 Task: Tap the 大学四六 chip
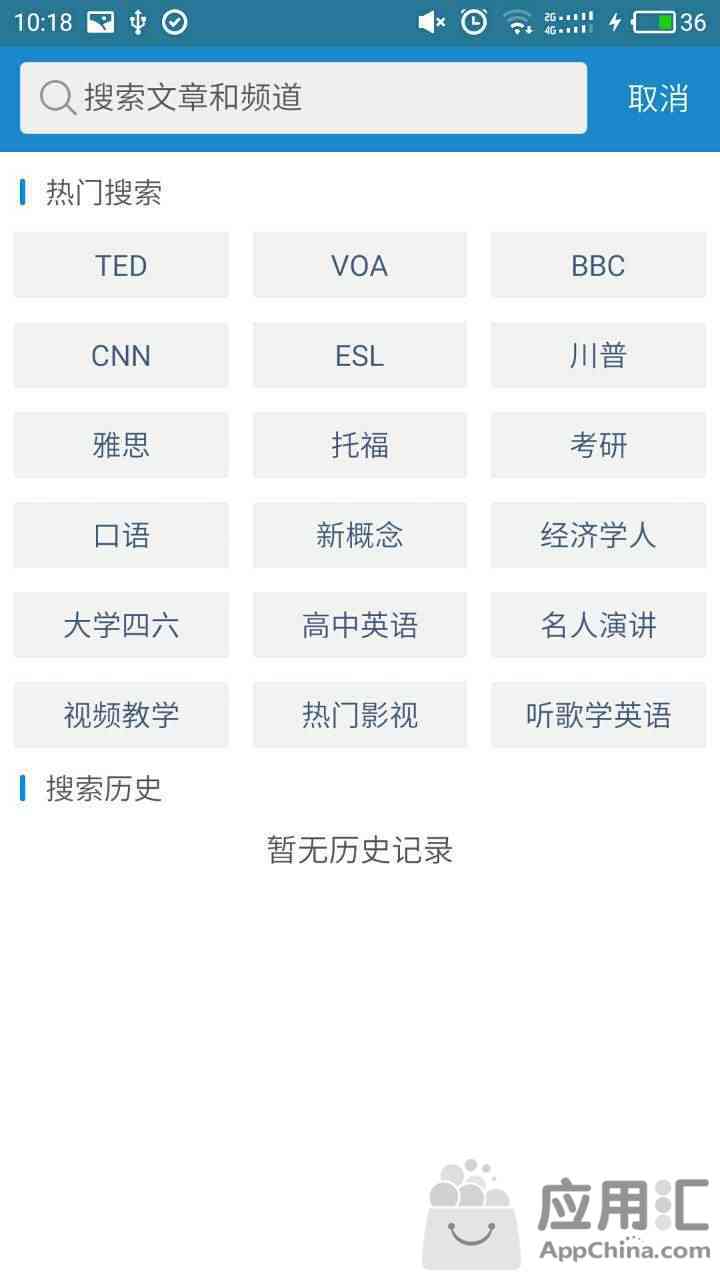[121, 625]
